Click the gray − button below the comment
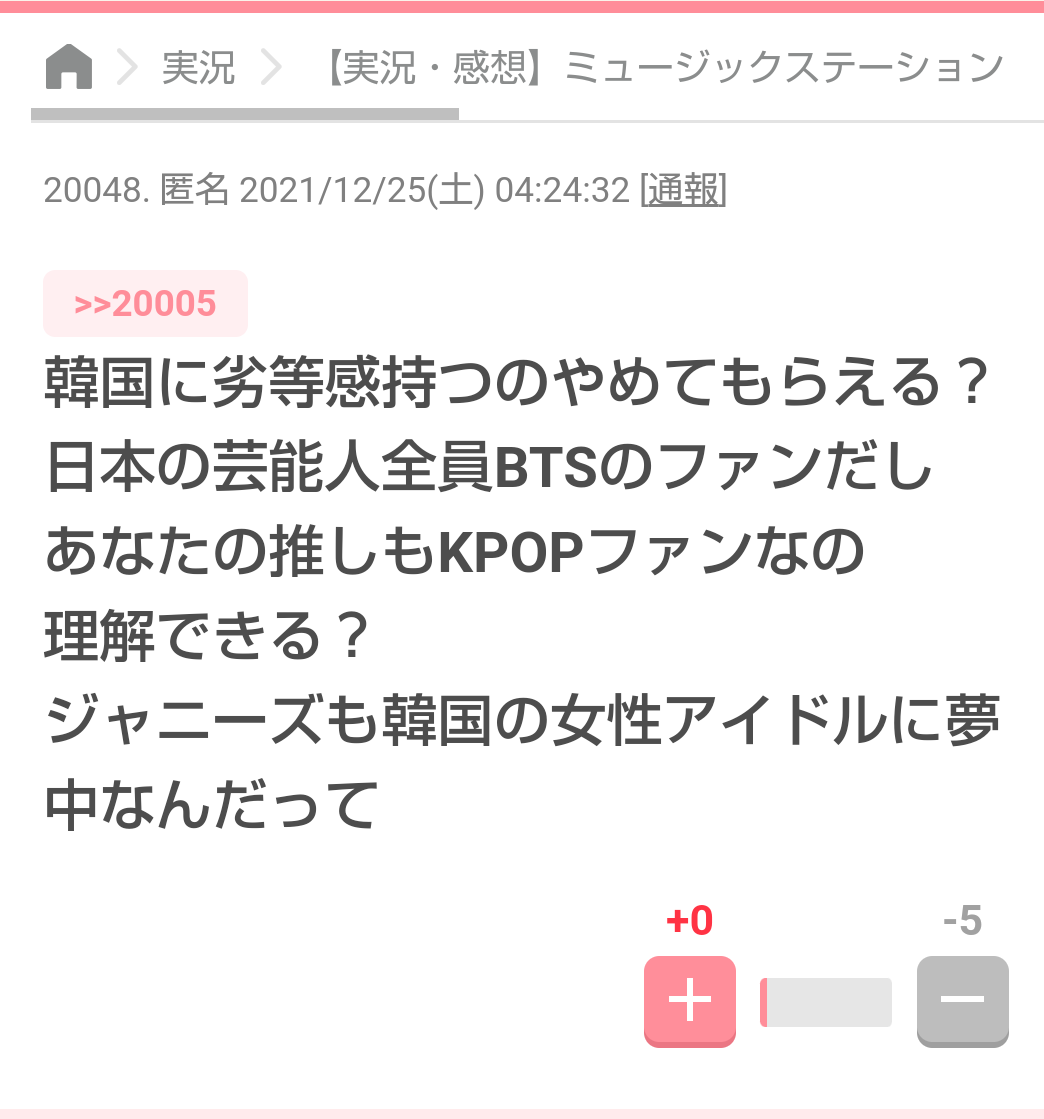 click(x=962, y=1000)
